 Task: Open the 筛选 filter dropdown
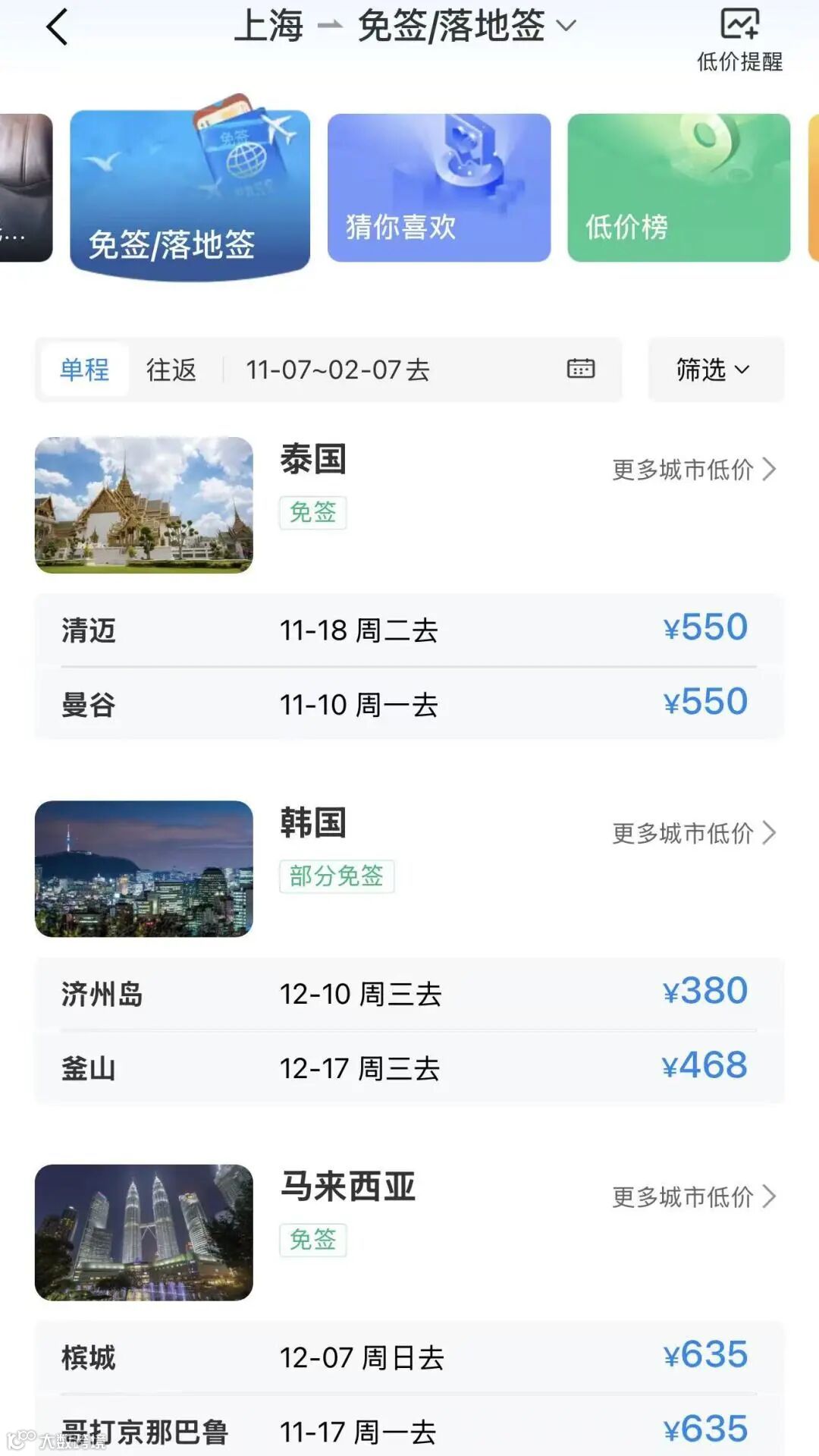(x=714, y=370)
